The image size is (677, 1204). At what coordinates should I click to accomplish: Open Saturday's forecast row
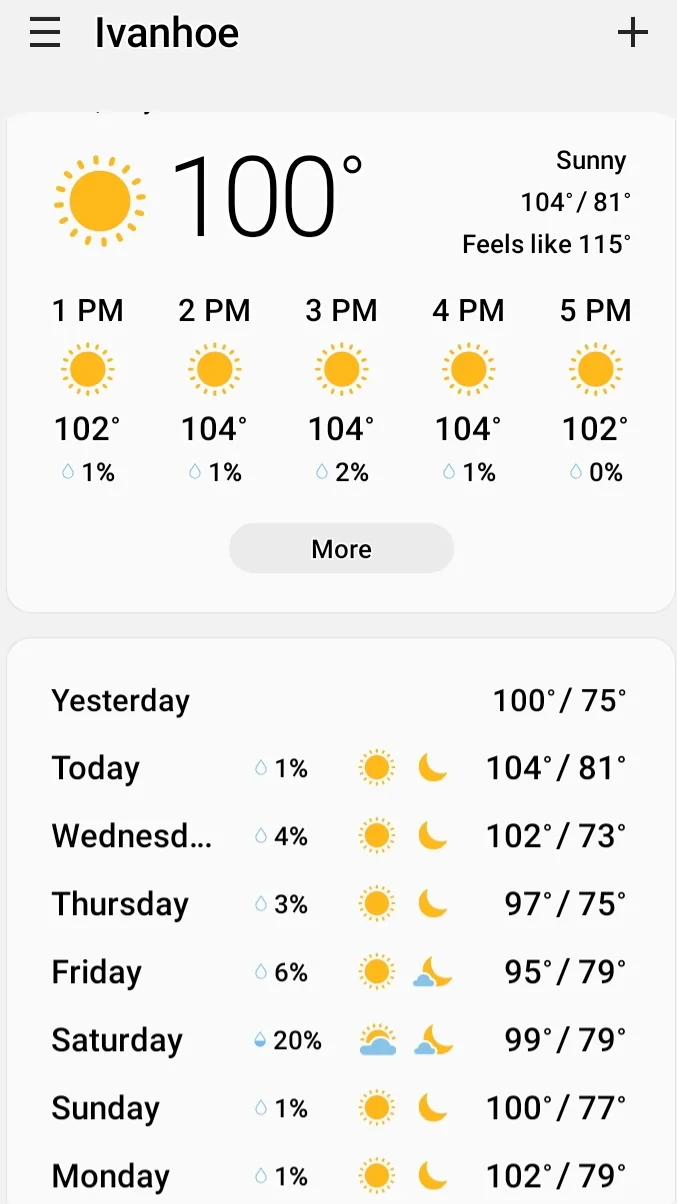(339, 1039)
